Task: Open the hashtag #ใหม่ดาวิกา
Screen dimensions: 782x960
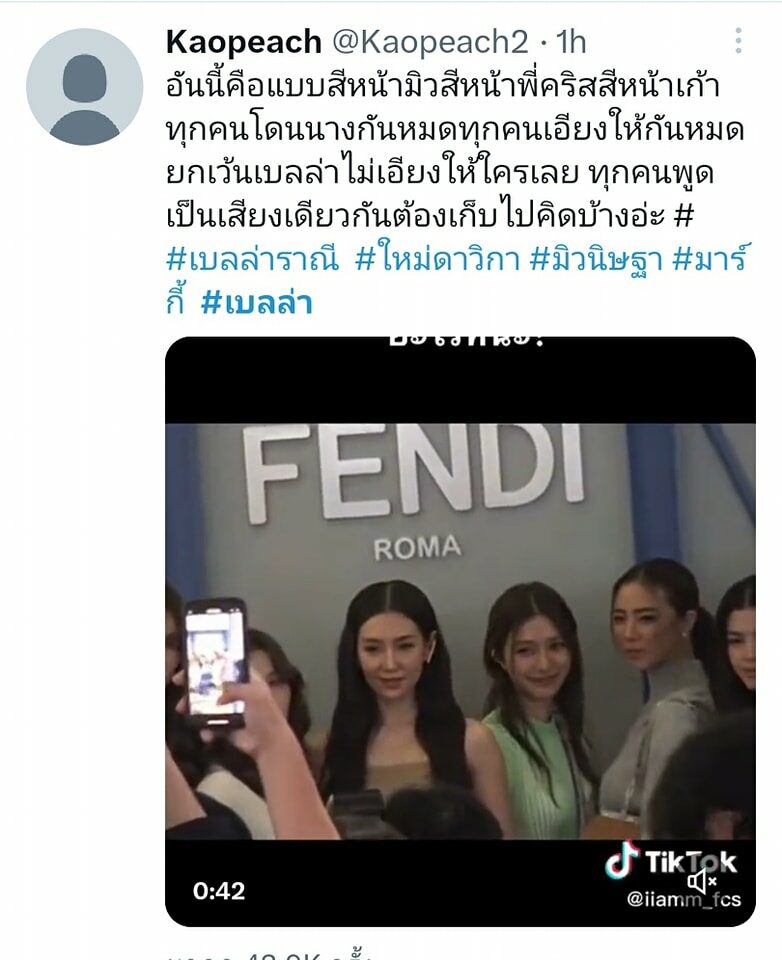Action: [436, 259]
